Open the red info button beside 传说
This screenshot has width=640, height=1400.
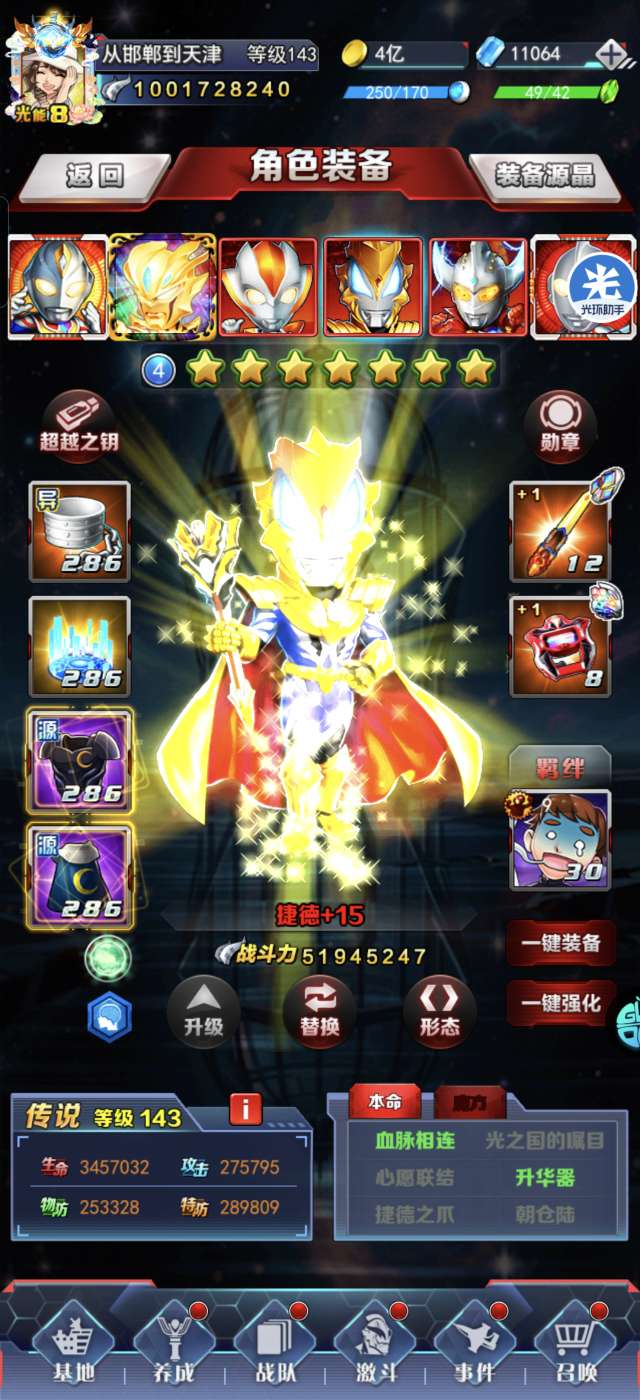[x=245, y=1108]
